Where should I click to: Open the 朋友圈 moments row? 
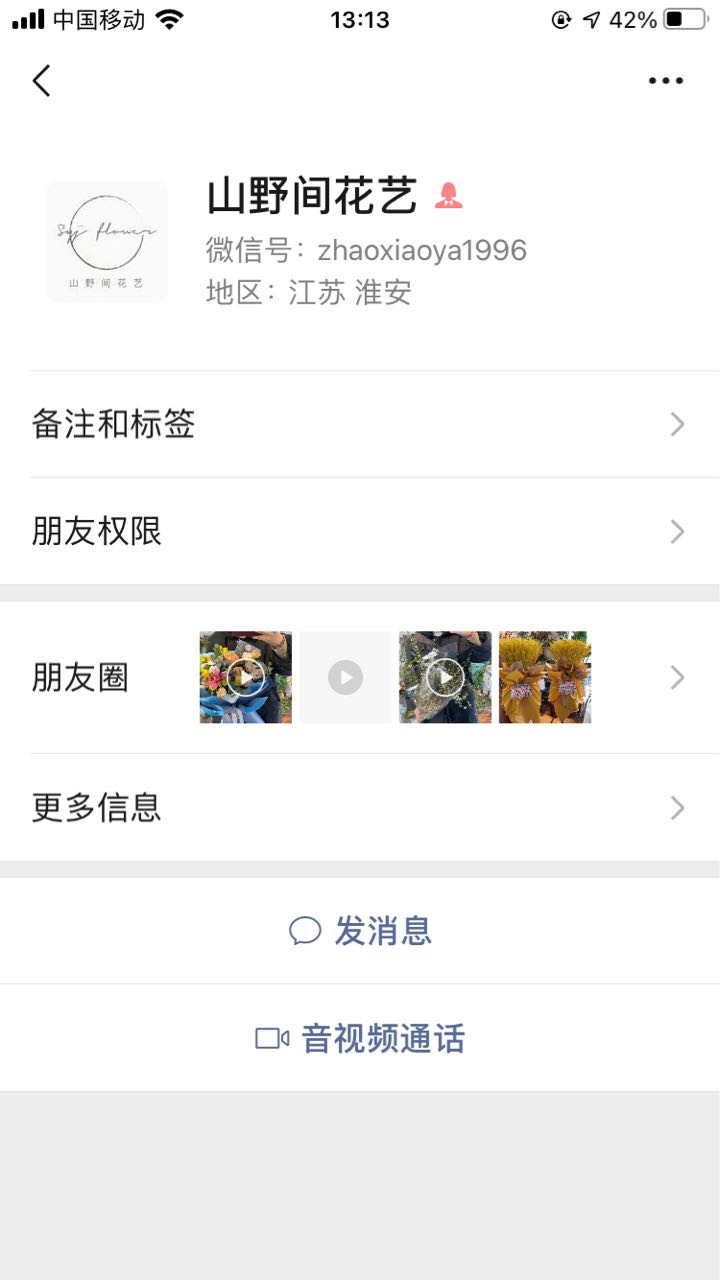point(360,677)
